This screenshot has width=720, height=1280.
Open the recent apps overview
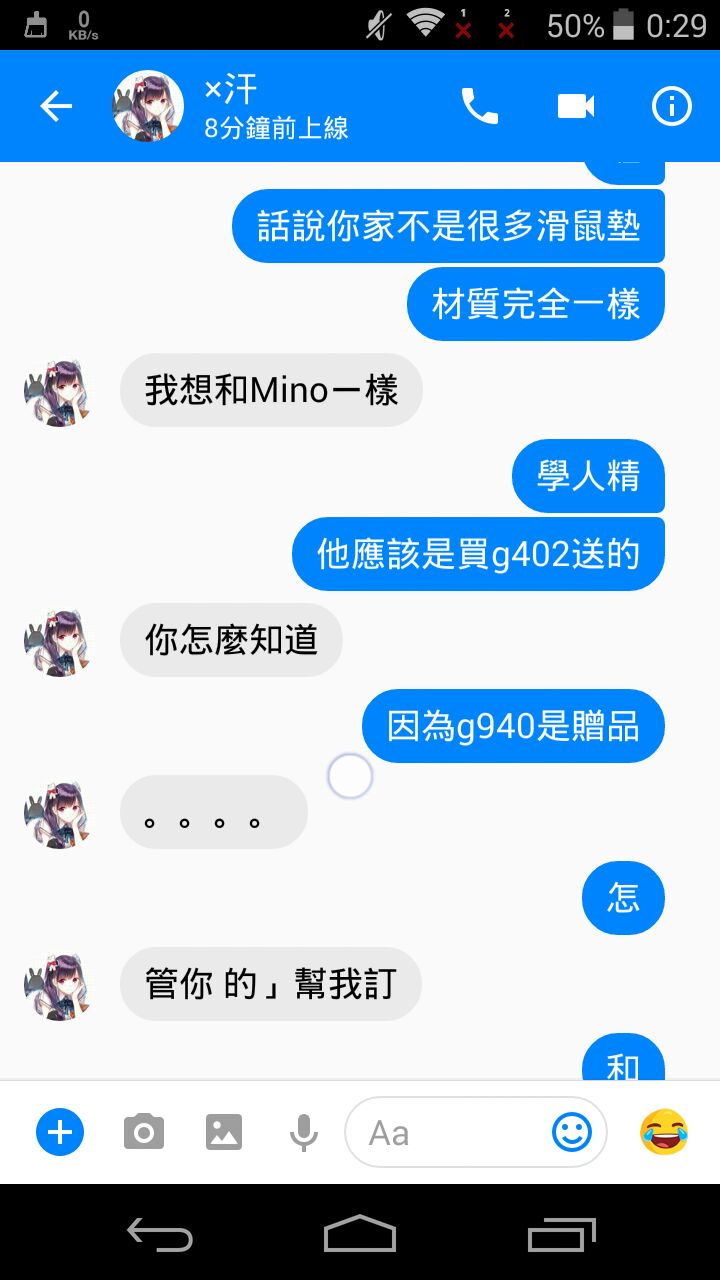coord(561,1234)
